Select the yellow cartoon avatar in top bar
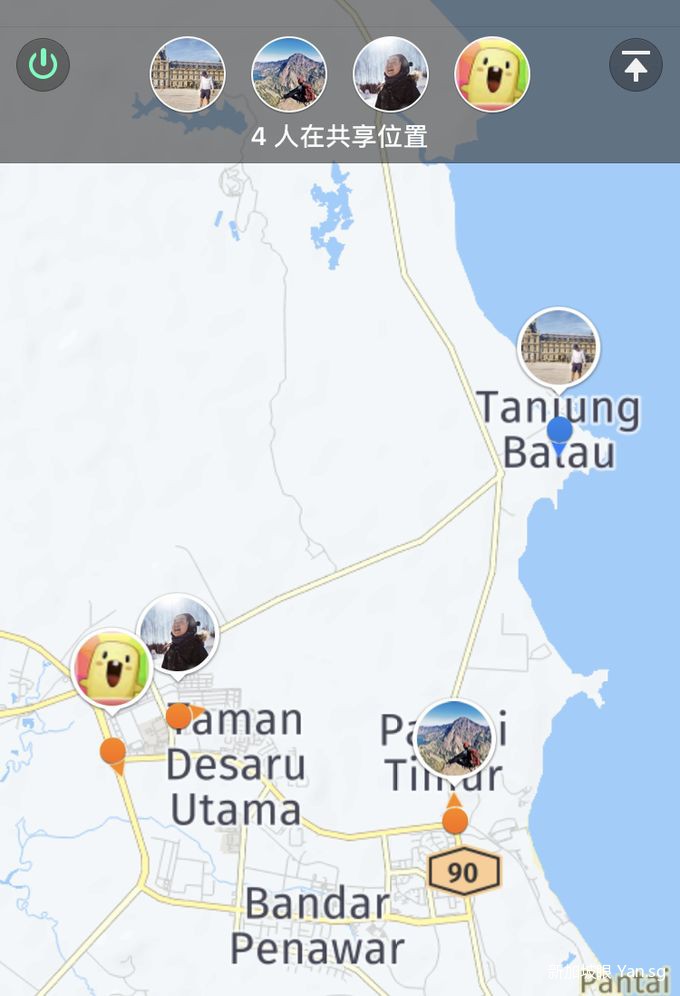680x996 pixels. tap(492, 75)
